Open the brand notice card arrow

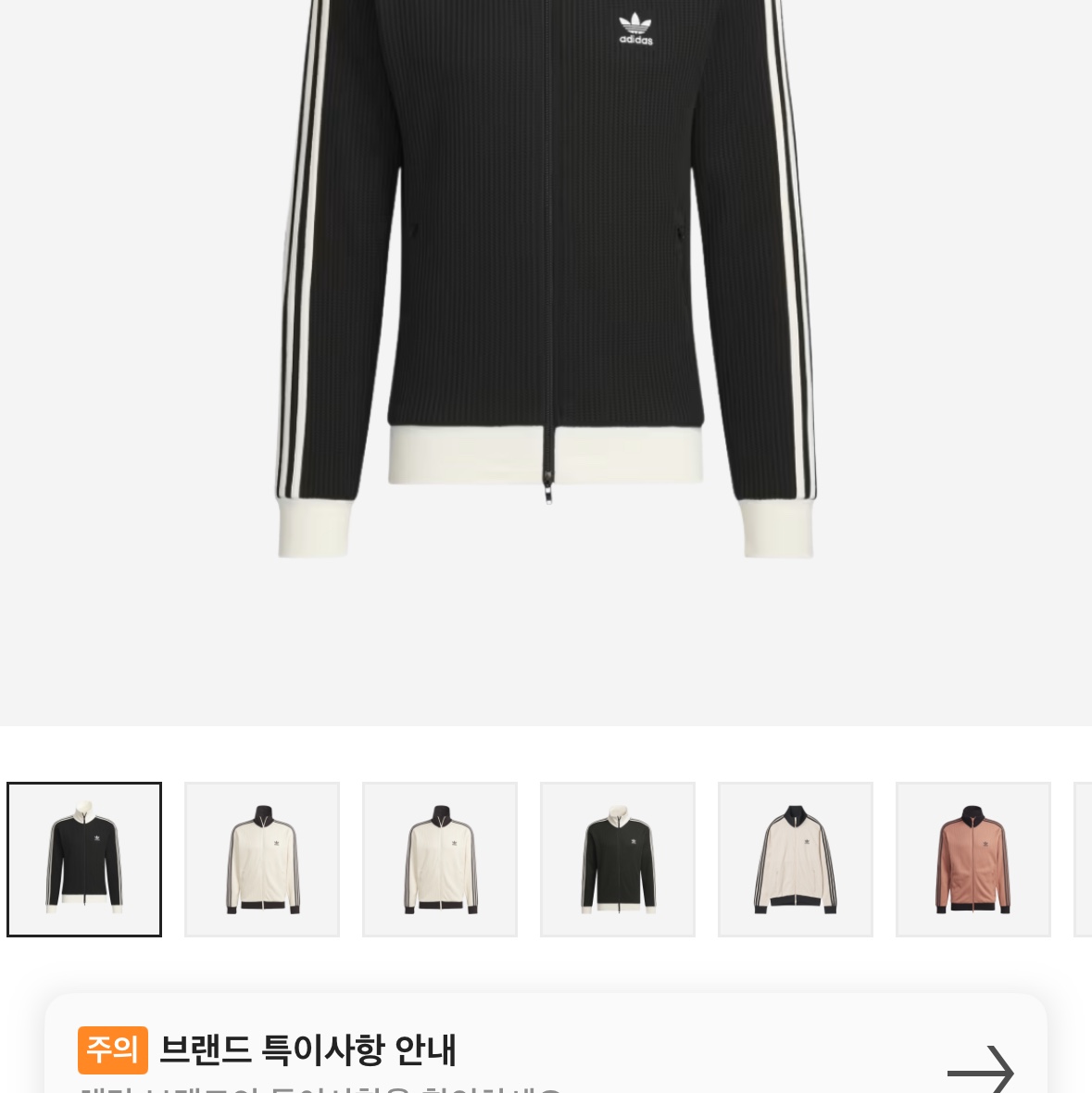pyautogui.click(x=980, y=1071)
